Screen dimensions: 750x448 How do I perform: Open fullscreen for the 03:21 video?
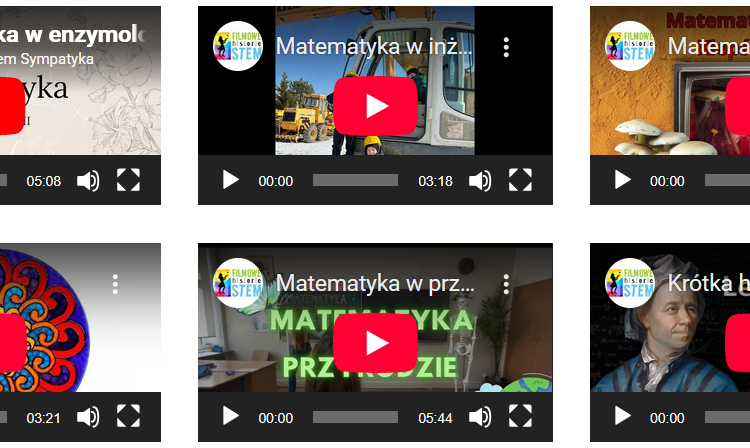(128, 417)
